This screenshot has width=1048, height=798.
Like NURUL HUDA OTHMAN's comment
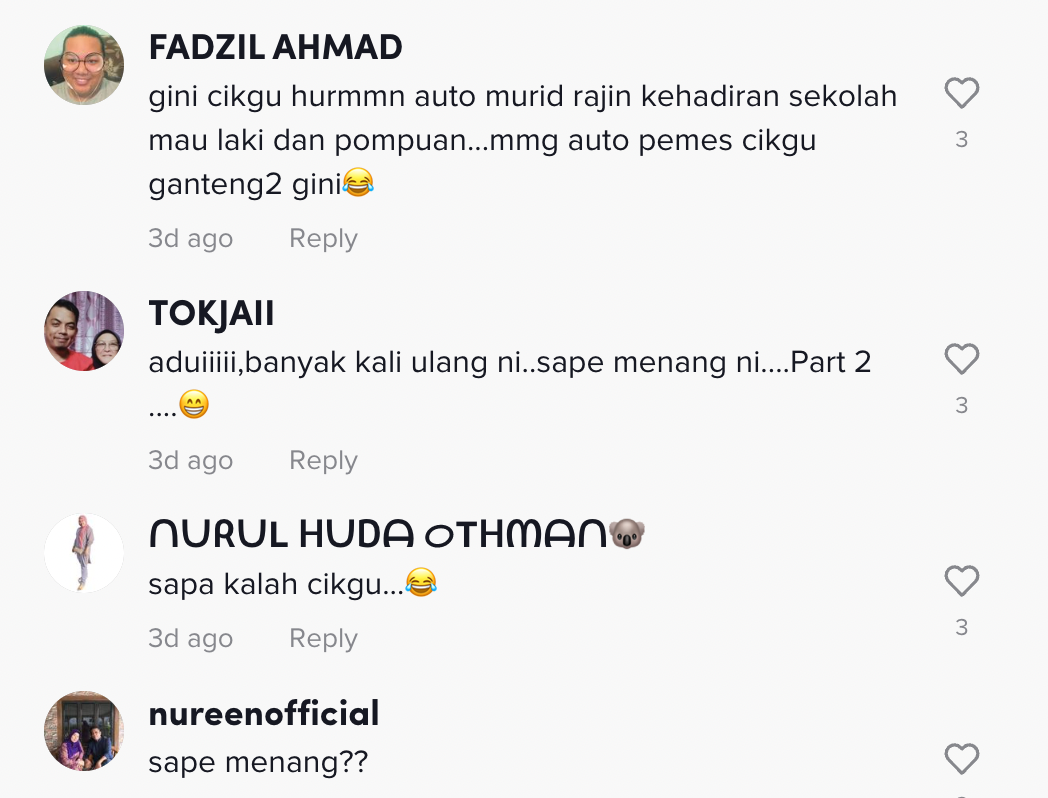961,581
